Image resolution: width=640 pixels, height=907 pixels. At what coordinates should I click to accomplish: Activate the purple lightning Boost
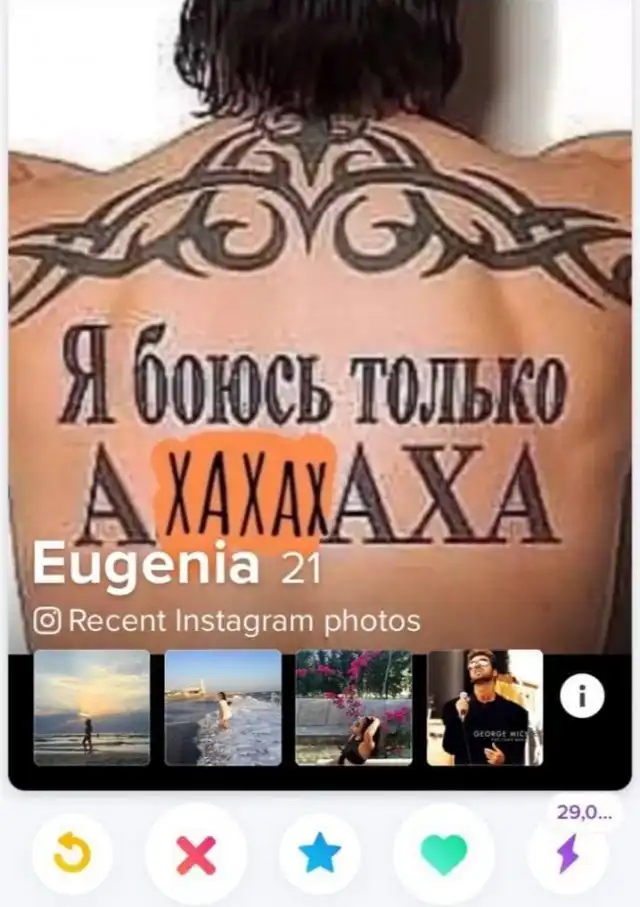pos(567,853)
